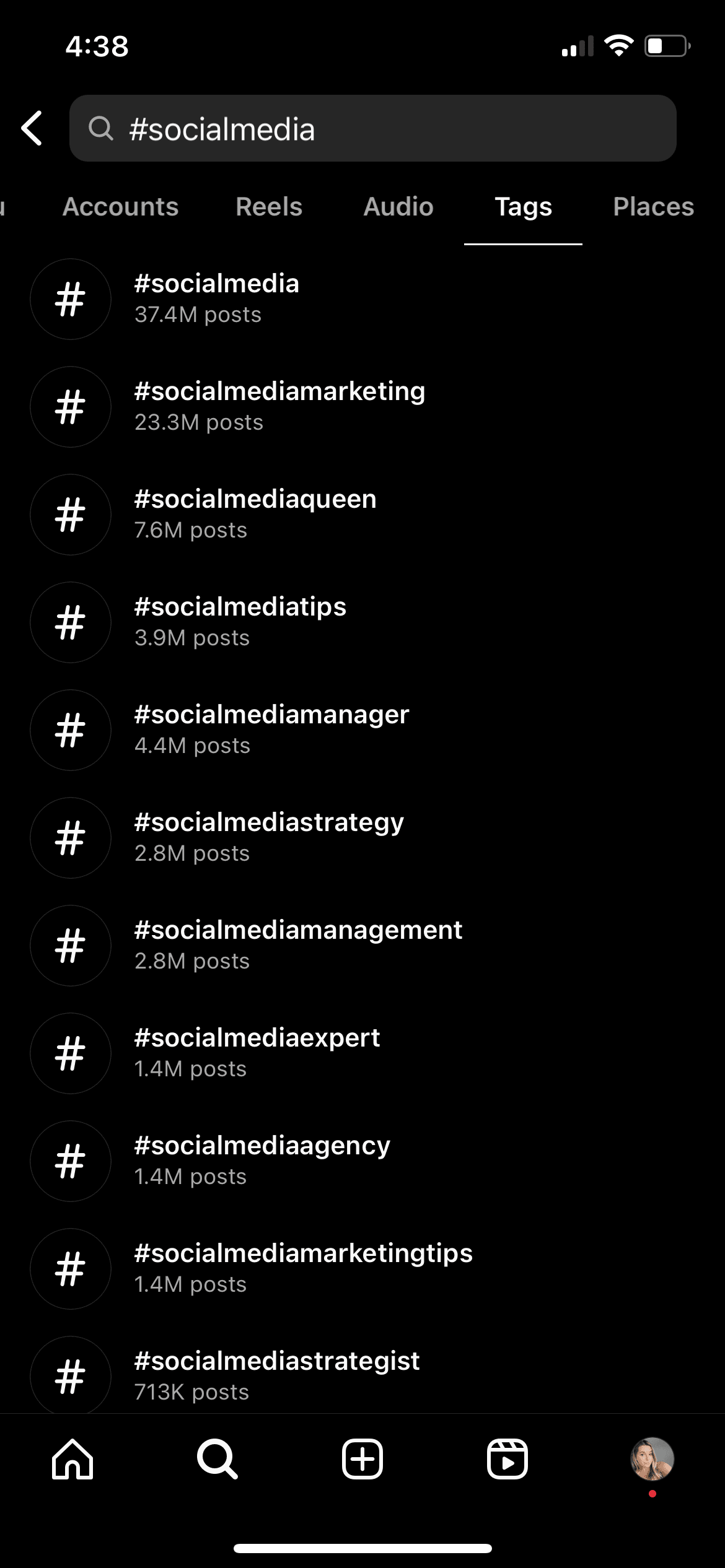Open the Reels icon in bottom navigation

pos(507,1460)
